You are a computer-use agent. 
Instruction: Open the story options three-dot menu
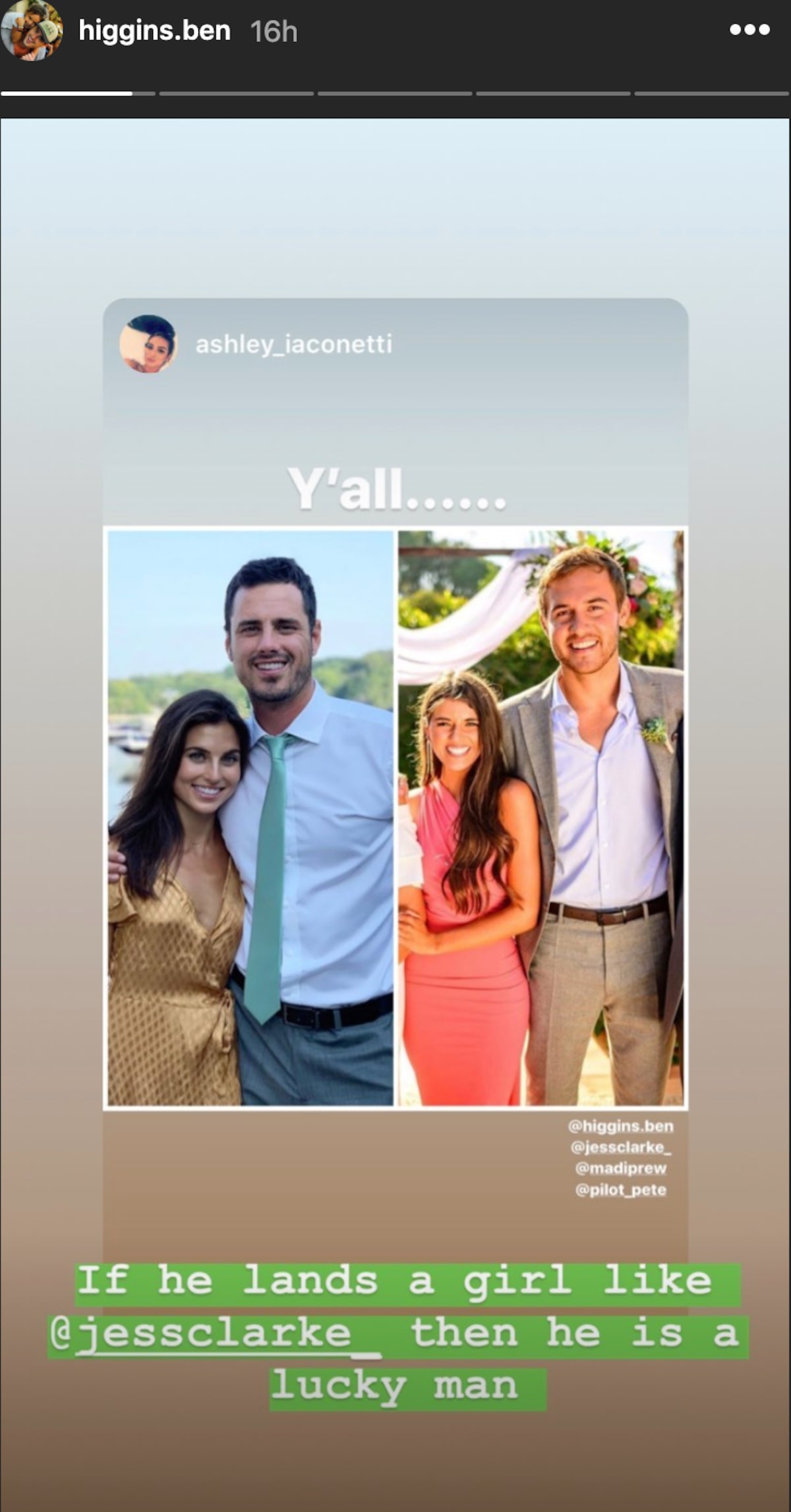[x=749, y=30]
